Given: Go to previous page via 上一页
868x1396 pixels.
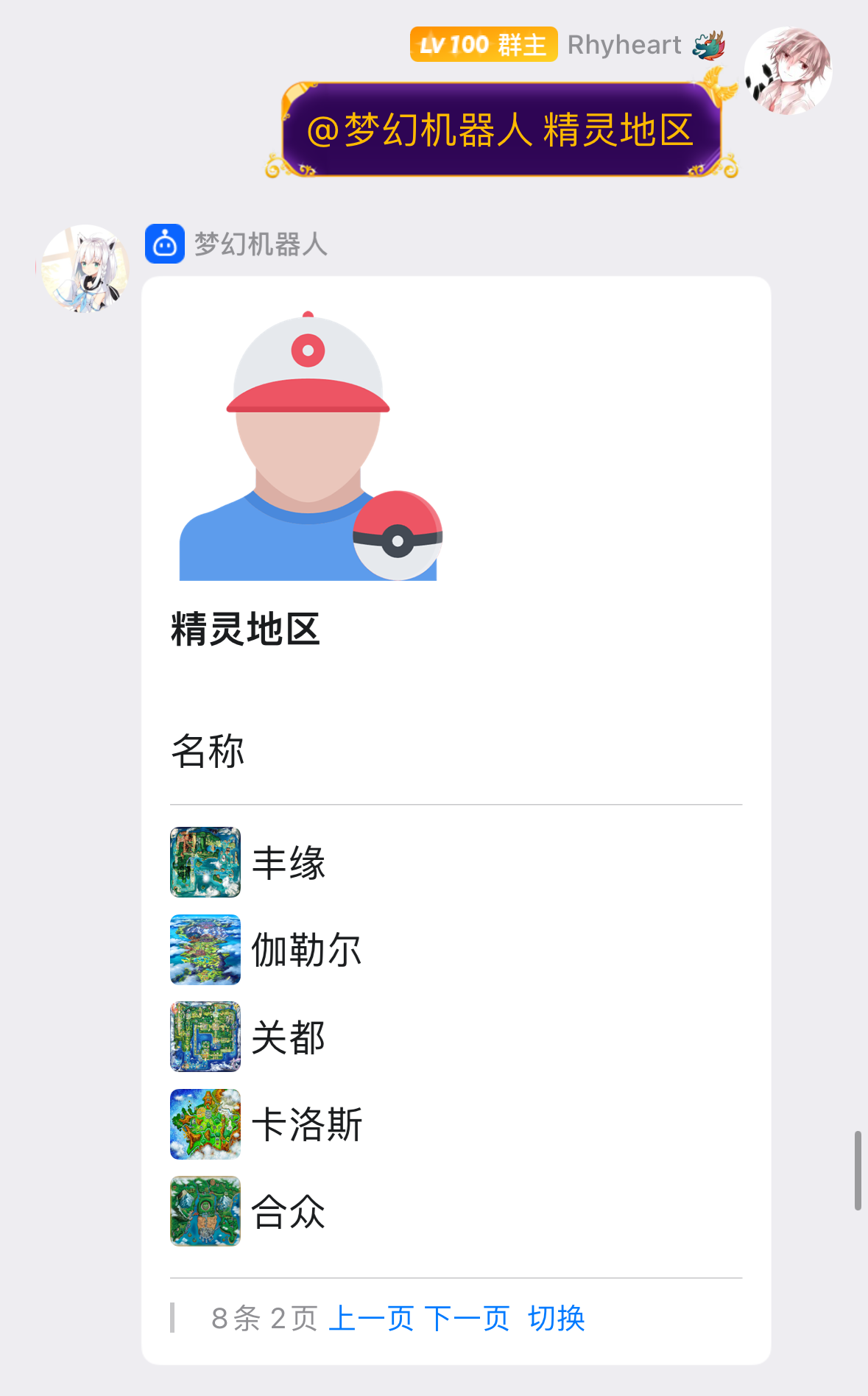Looking at the screenshot, I should tap(371, 1318).
